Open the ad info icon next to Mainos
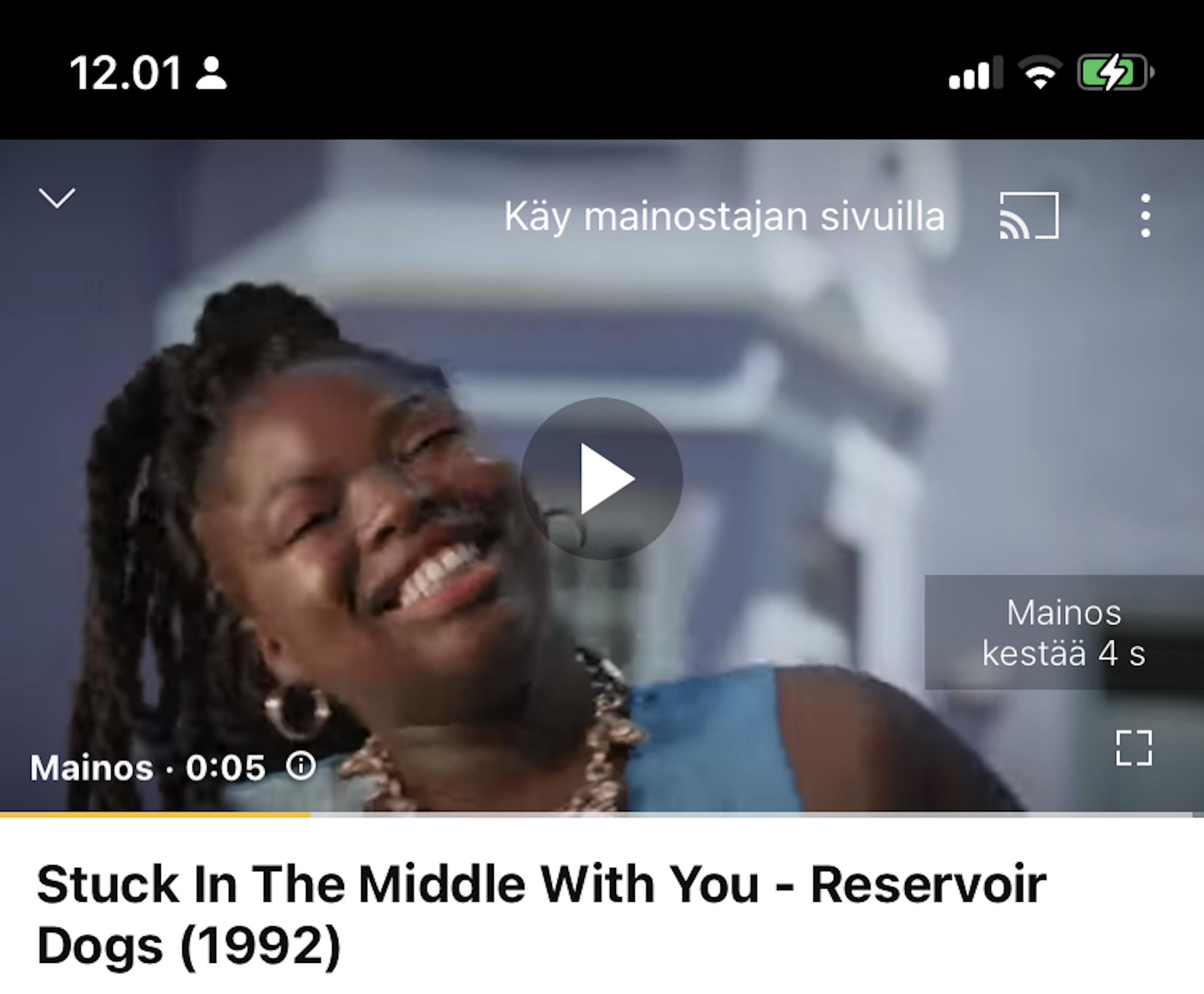This screenshot has height=994, width=1204. (x=301, y=766)
